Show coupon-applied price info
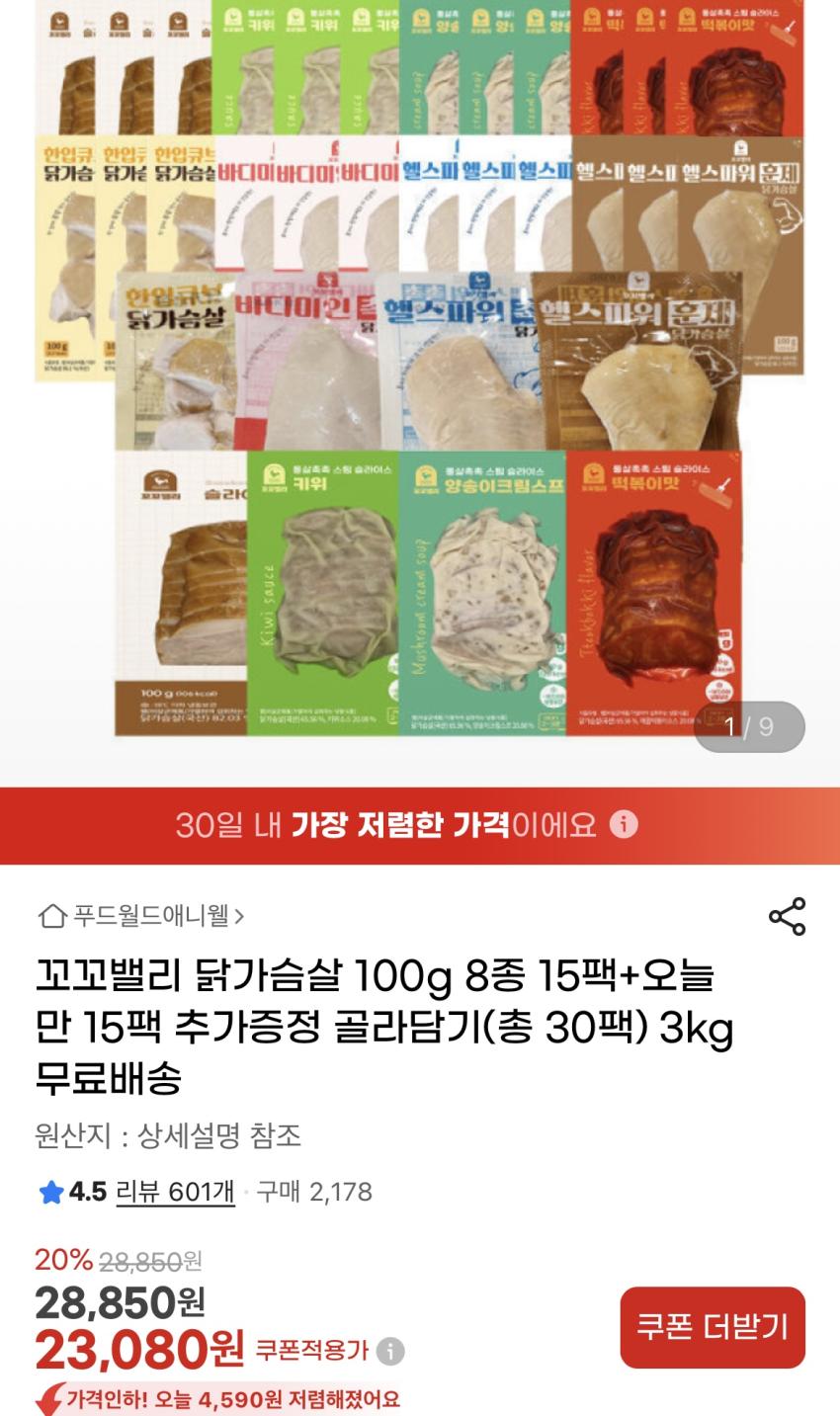840x1416 pixels. click(391, 1351)
